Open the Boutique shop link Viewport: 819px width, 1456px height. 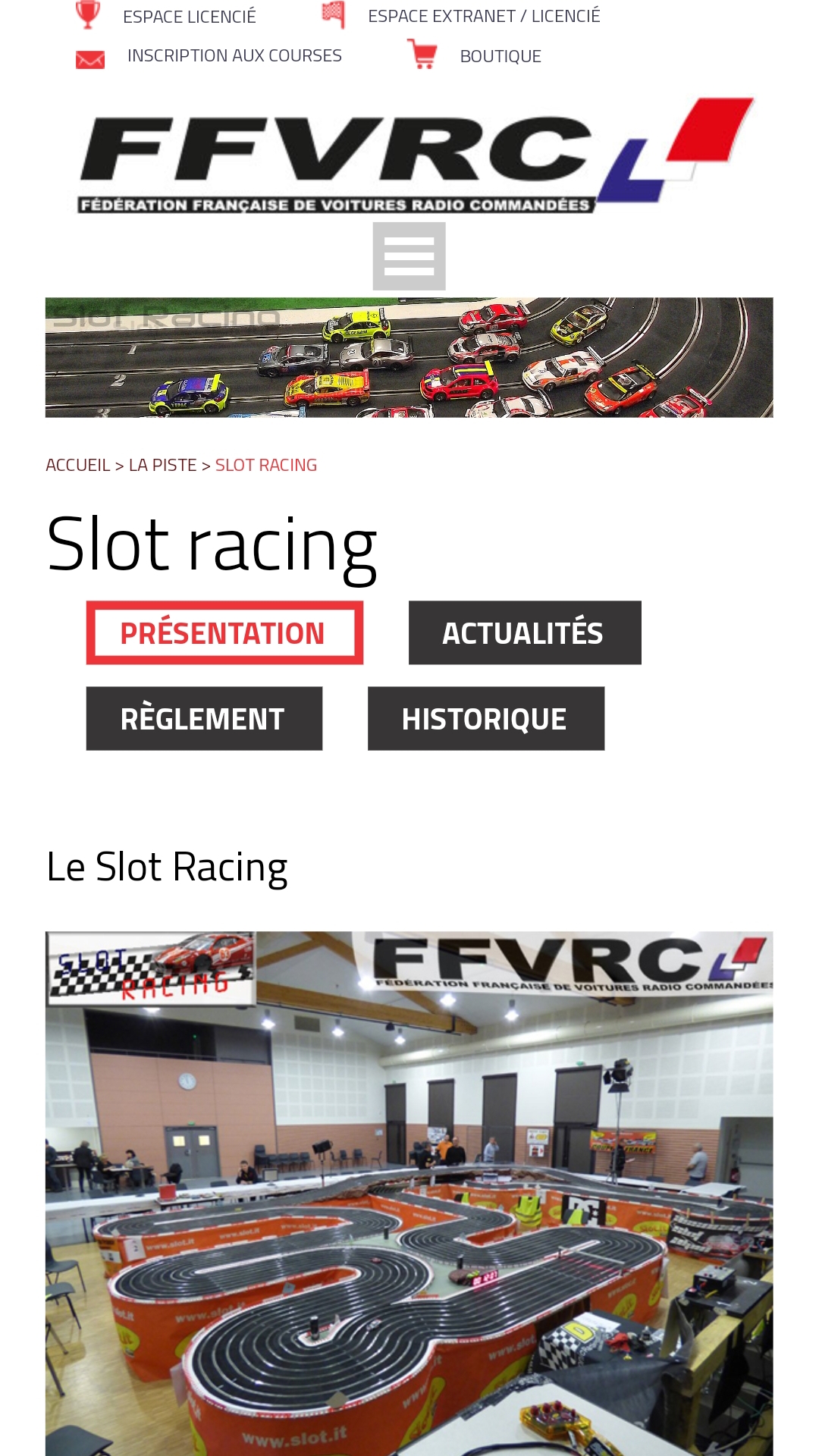500,56
